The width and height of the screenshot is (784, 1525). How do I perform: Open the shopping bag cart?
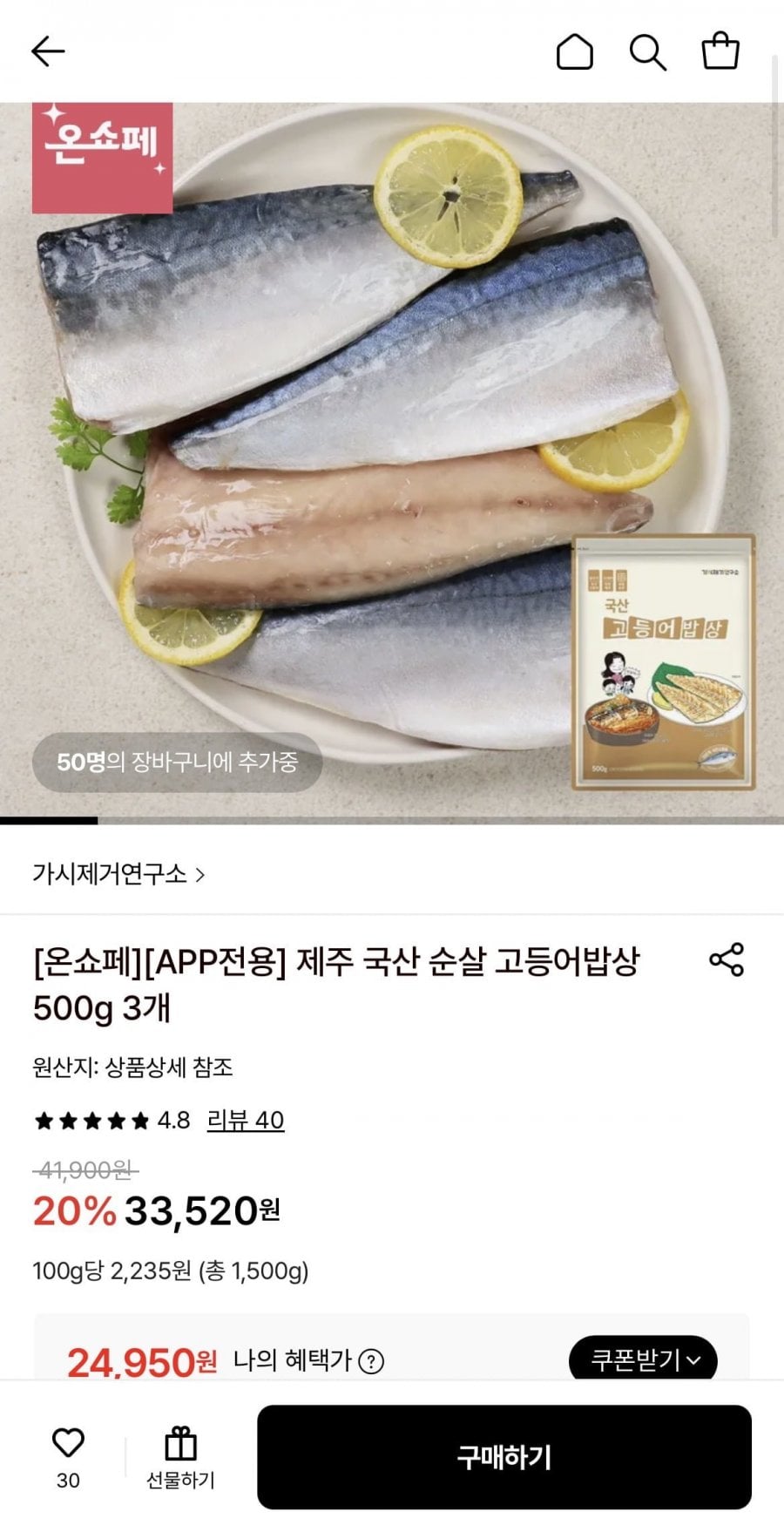point(720,51)
